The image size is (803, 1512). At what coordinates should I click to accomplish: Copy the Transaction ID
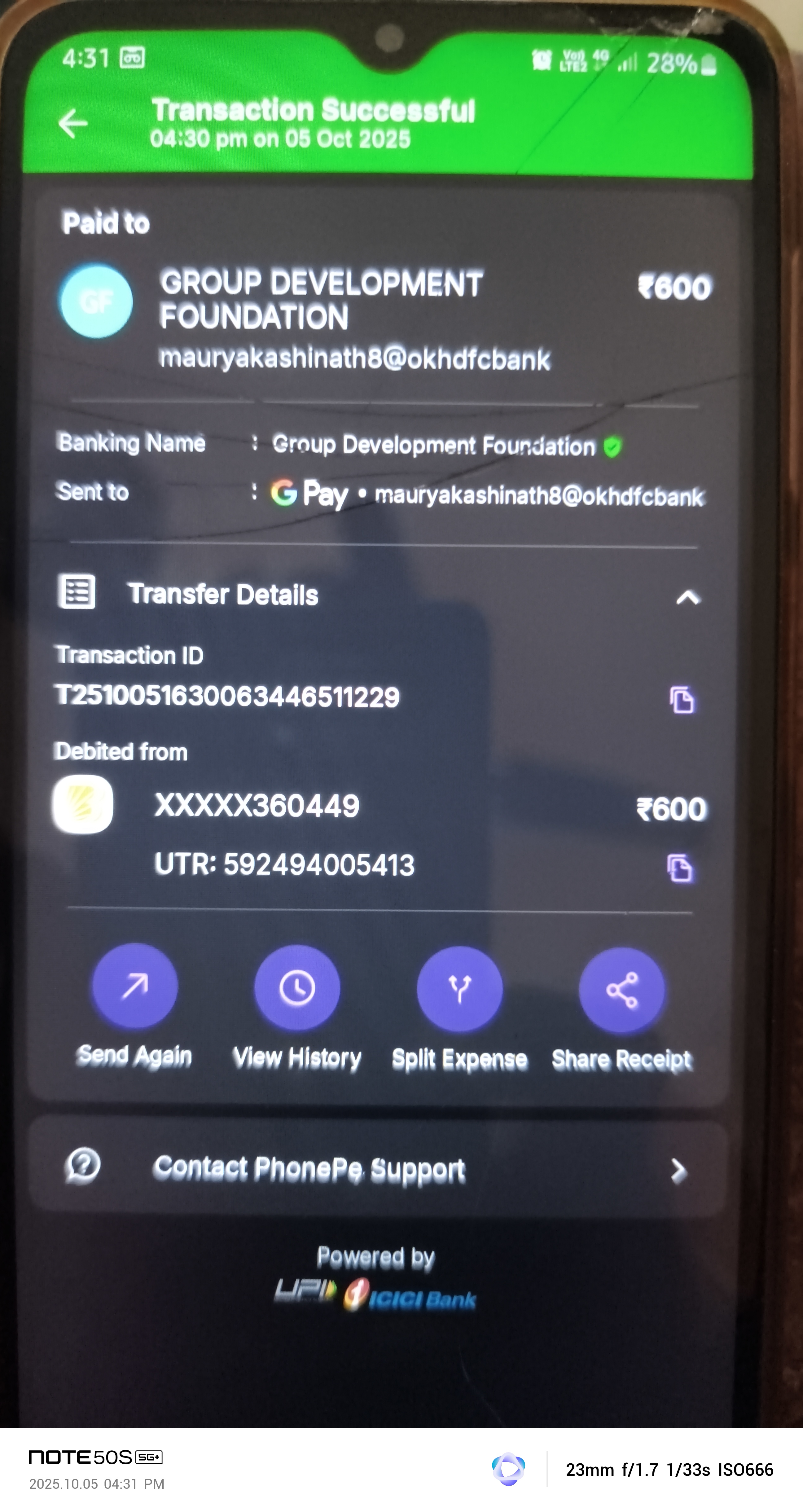(x=682, y=700)
